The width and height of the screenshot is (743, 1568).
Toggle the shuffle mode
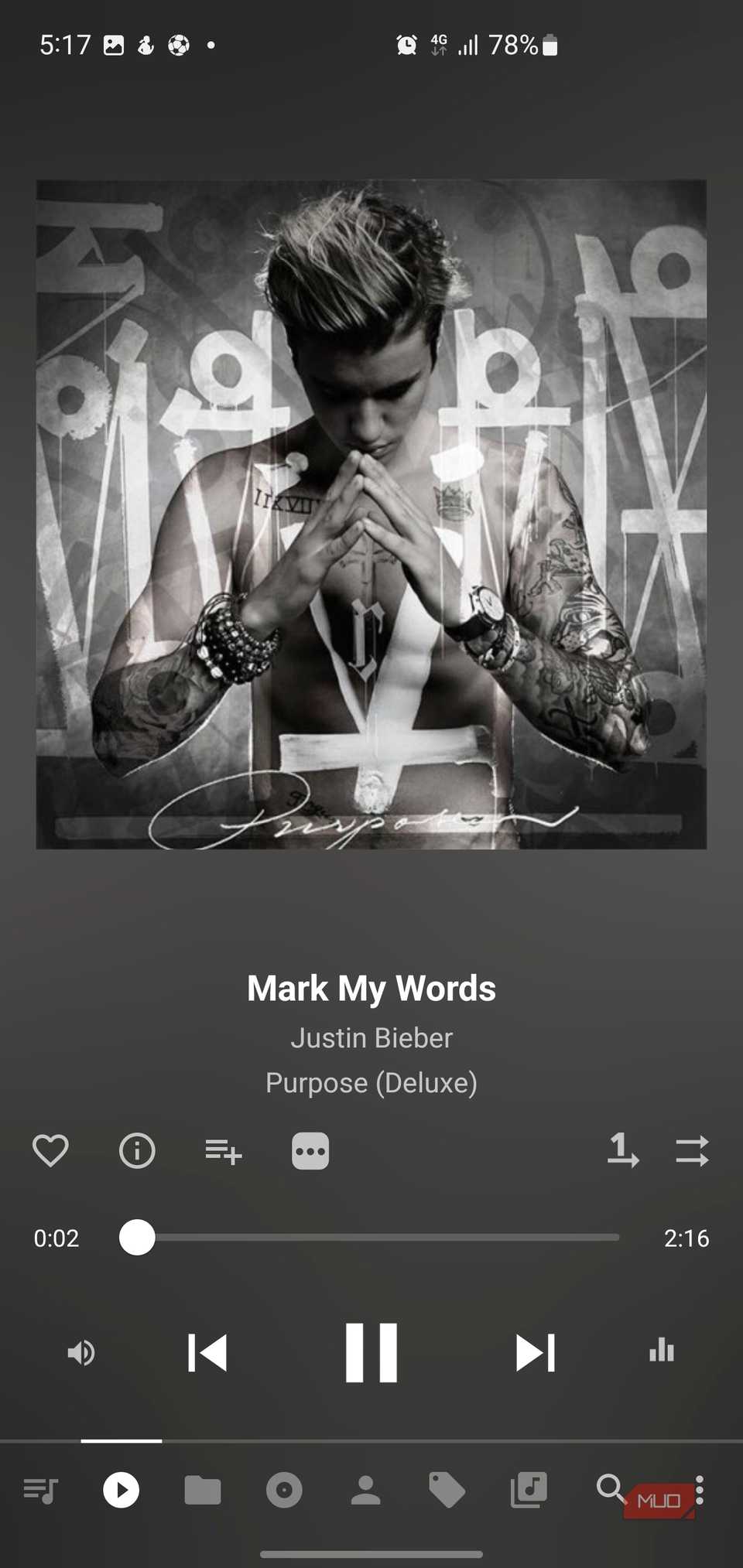point(692,1150)
